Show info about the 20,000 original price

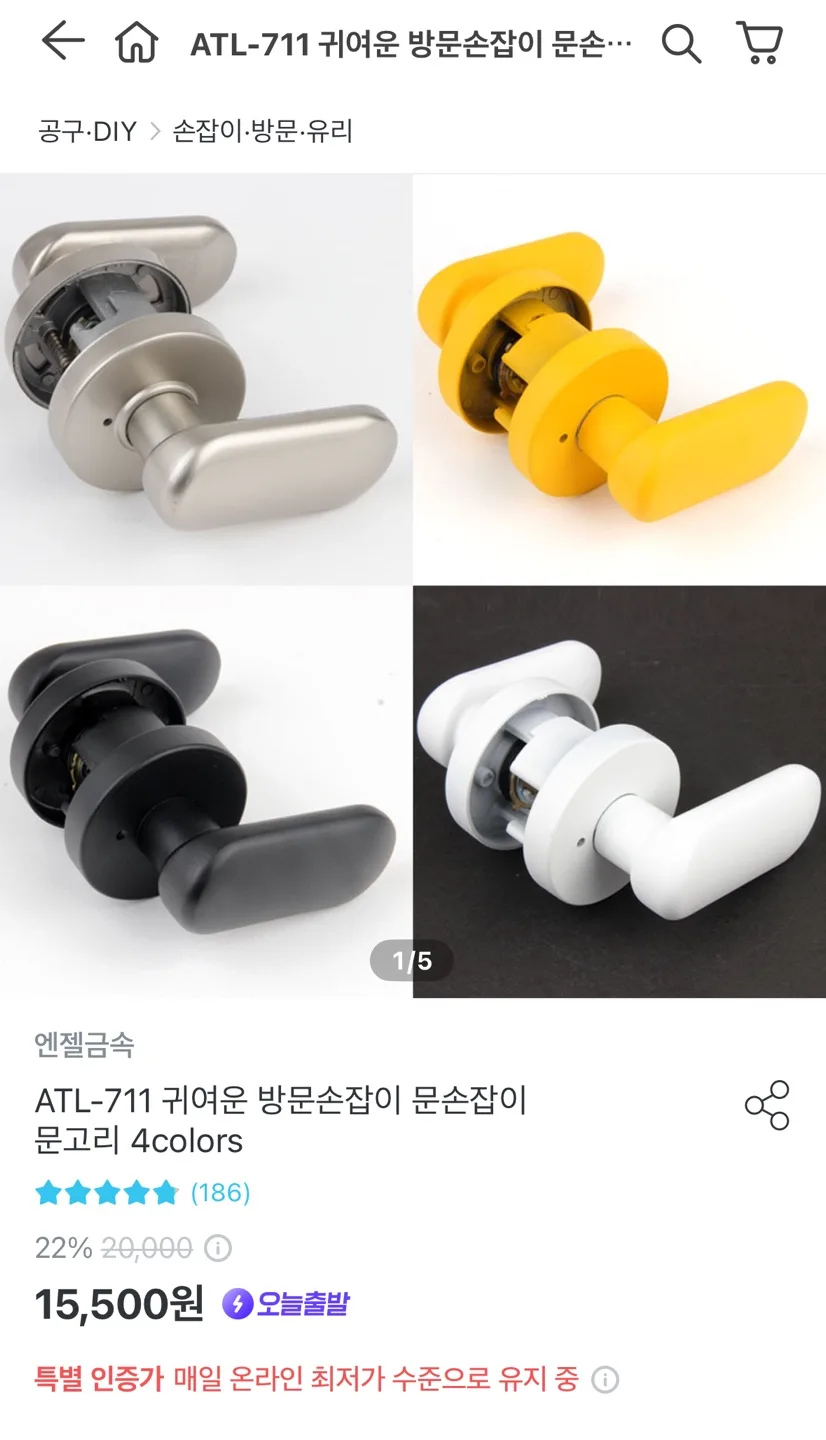tap(218, 1248)
